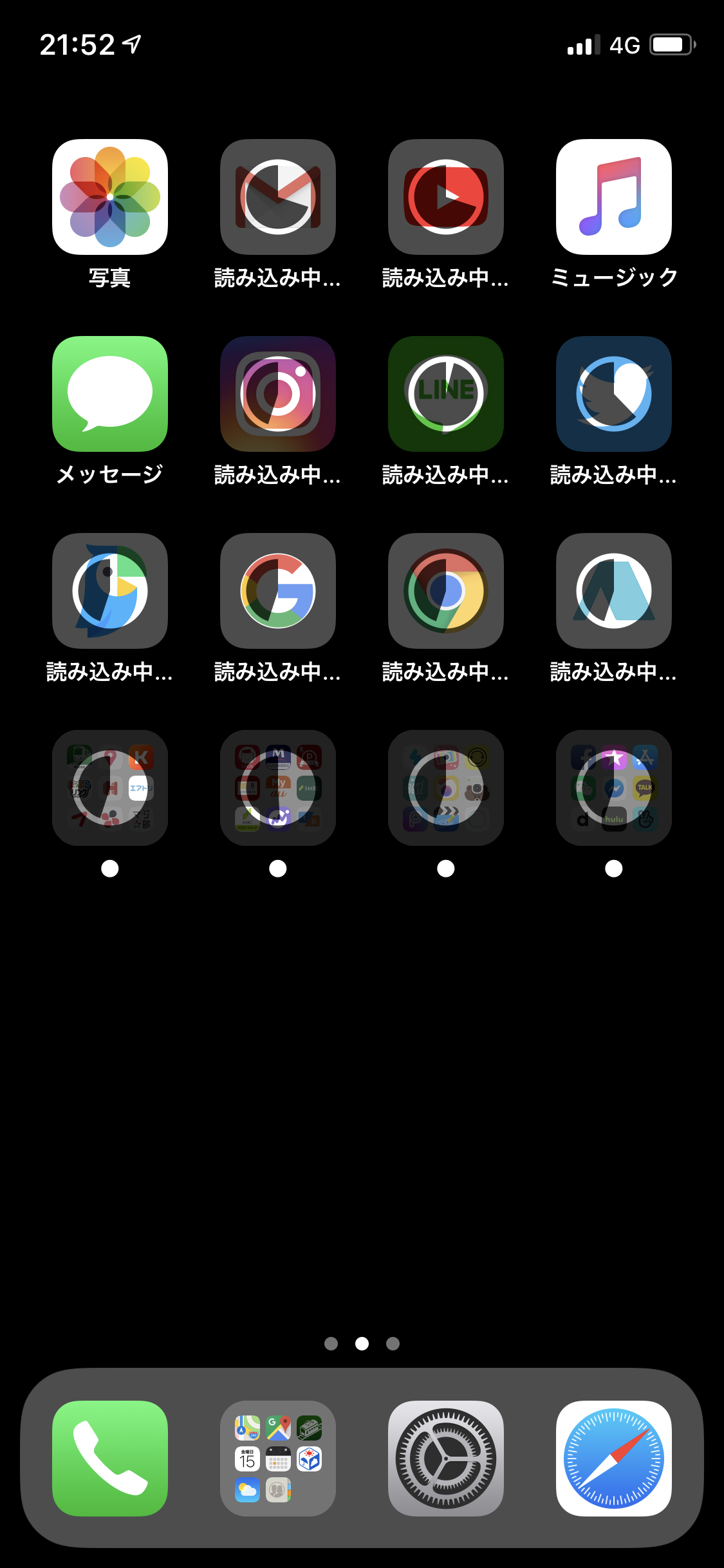
Task: Open the folder containing the hulu app
Action: click(614, 788)
